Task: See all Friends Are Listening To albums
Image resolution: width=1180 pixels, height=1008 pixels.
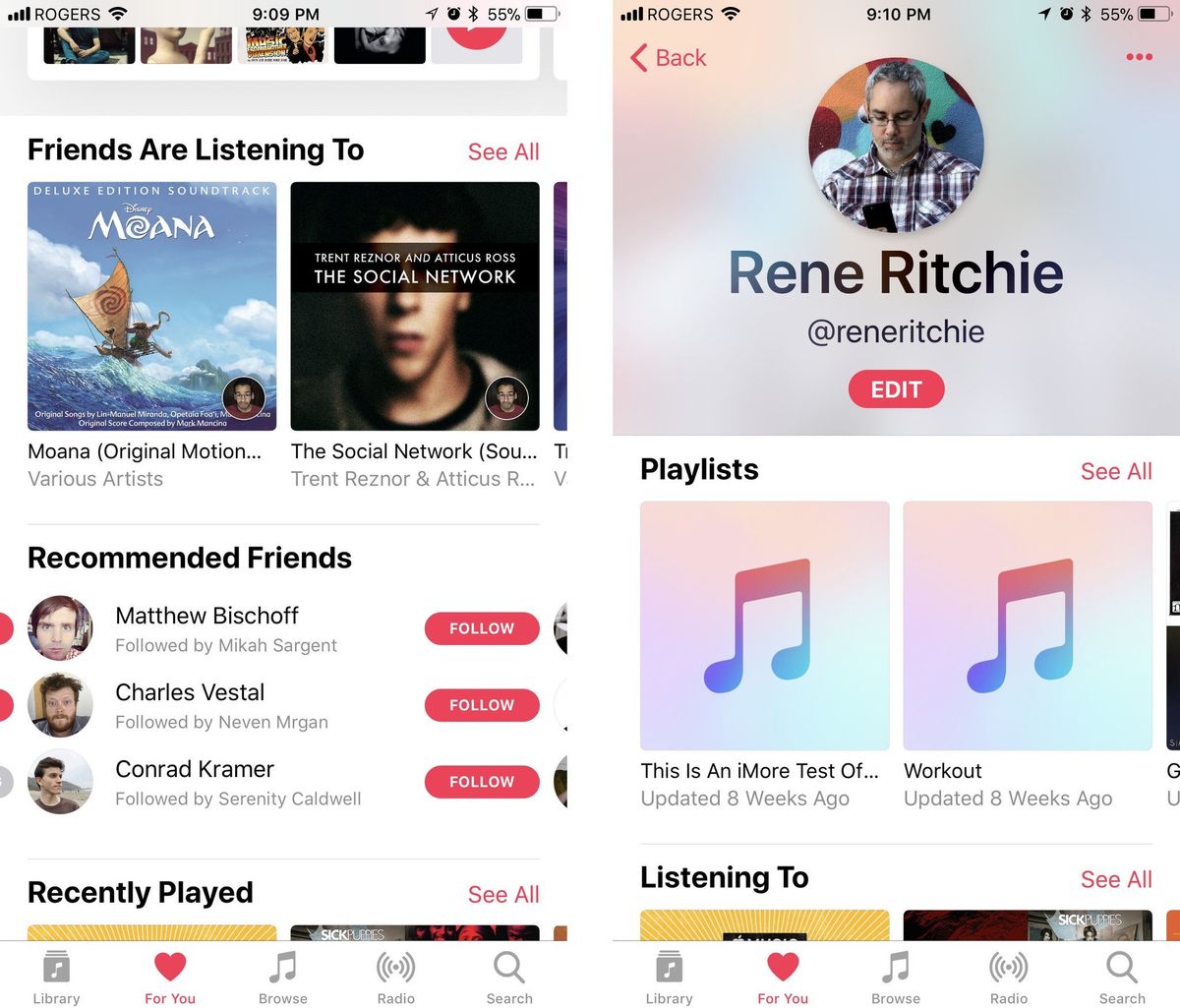Action: coord(503,152)
